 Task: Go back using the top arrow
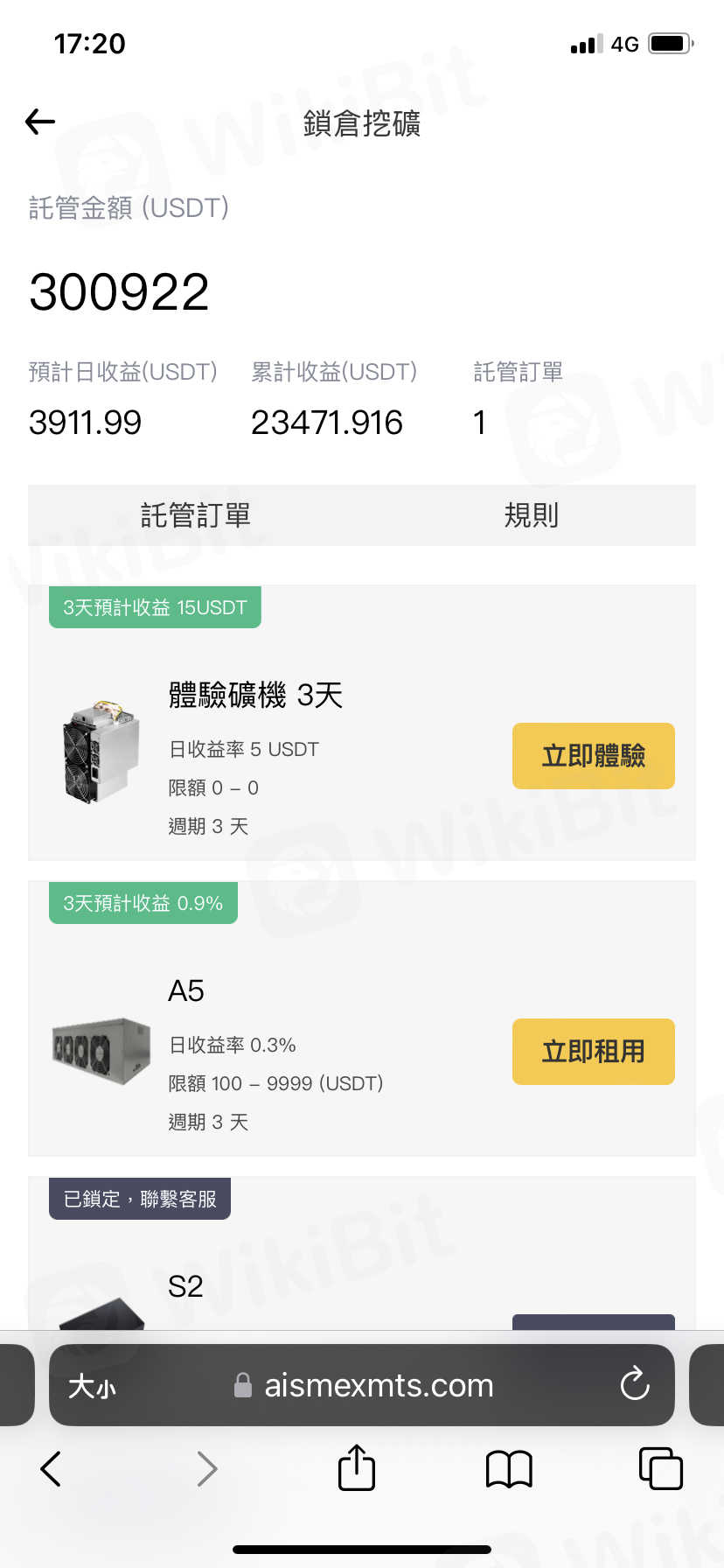(x=40, y=122)
